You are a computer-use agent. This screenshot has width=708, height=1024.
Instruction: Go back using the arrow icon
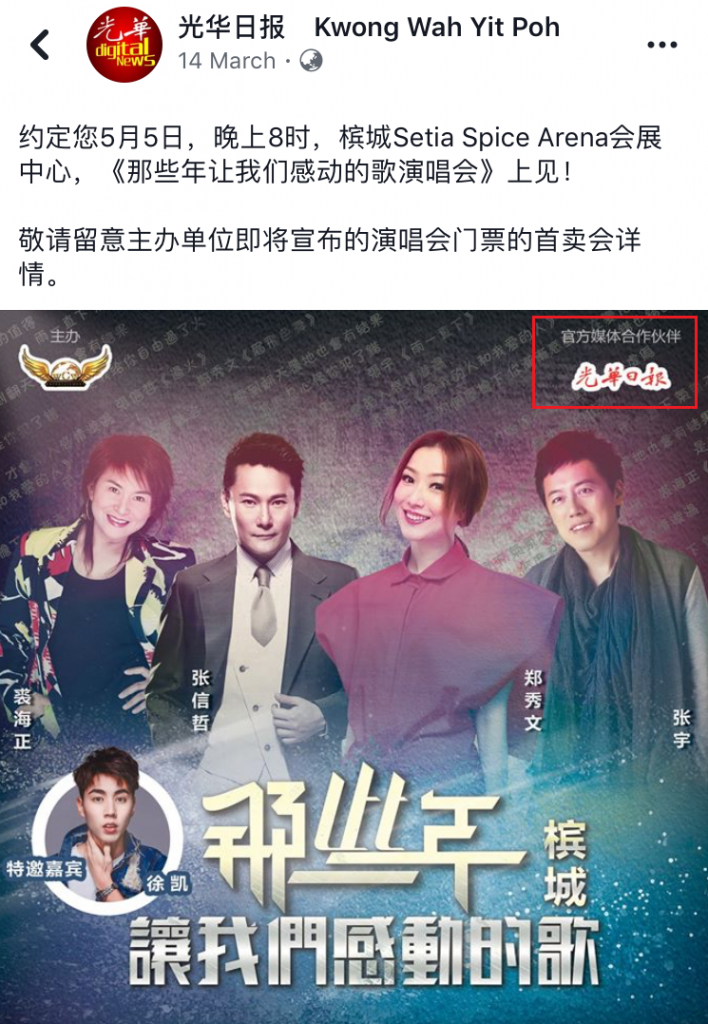coord(41,45)
